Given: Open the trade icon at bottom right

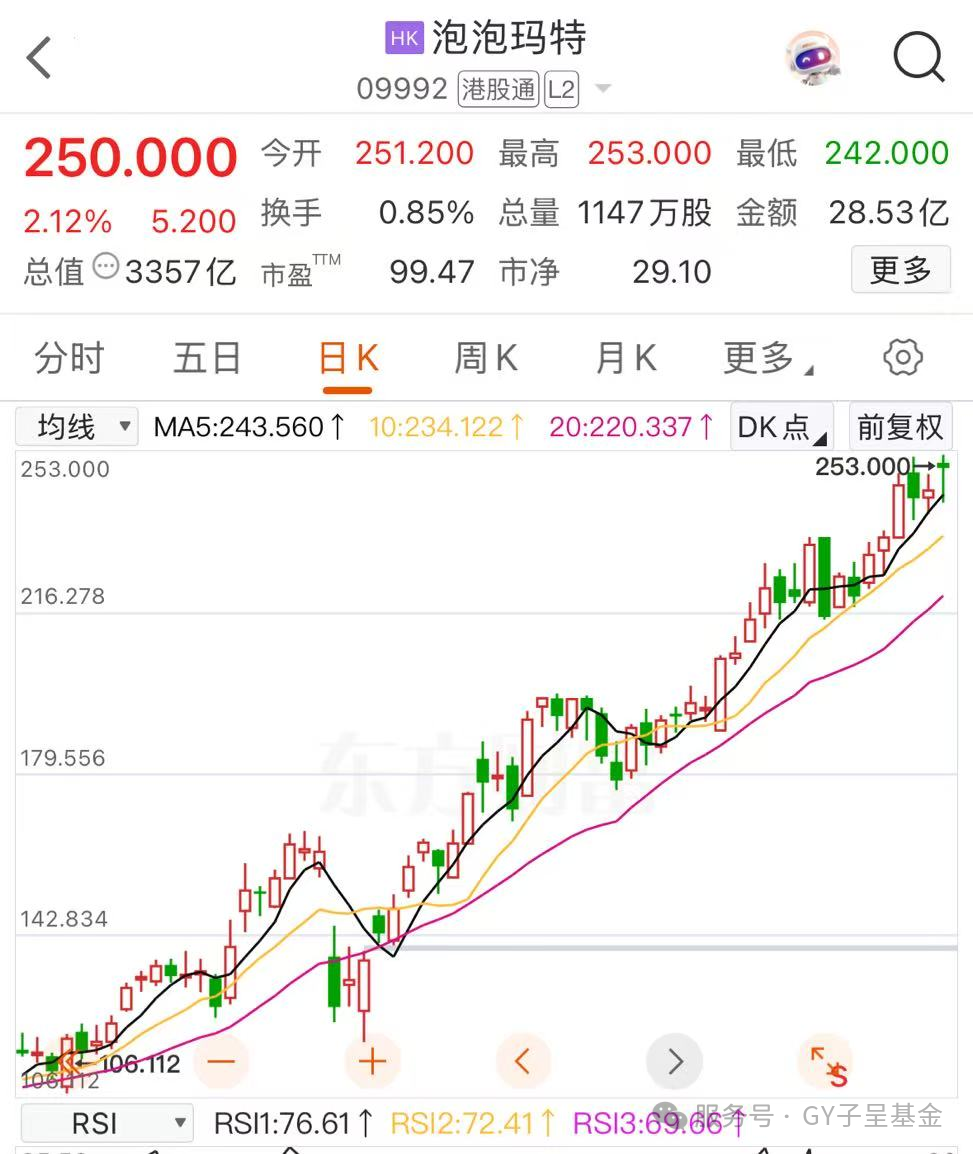Looking at the screenshot, I should coord(825,1062).
